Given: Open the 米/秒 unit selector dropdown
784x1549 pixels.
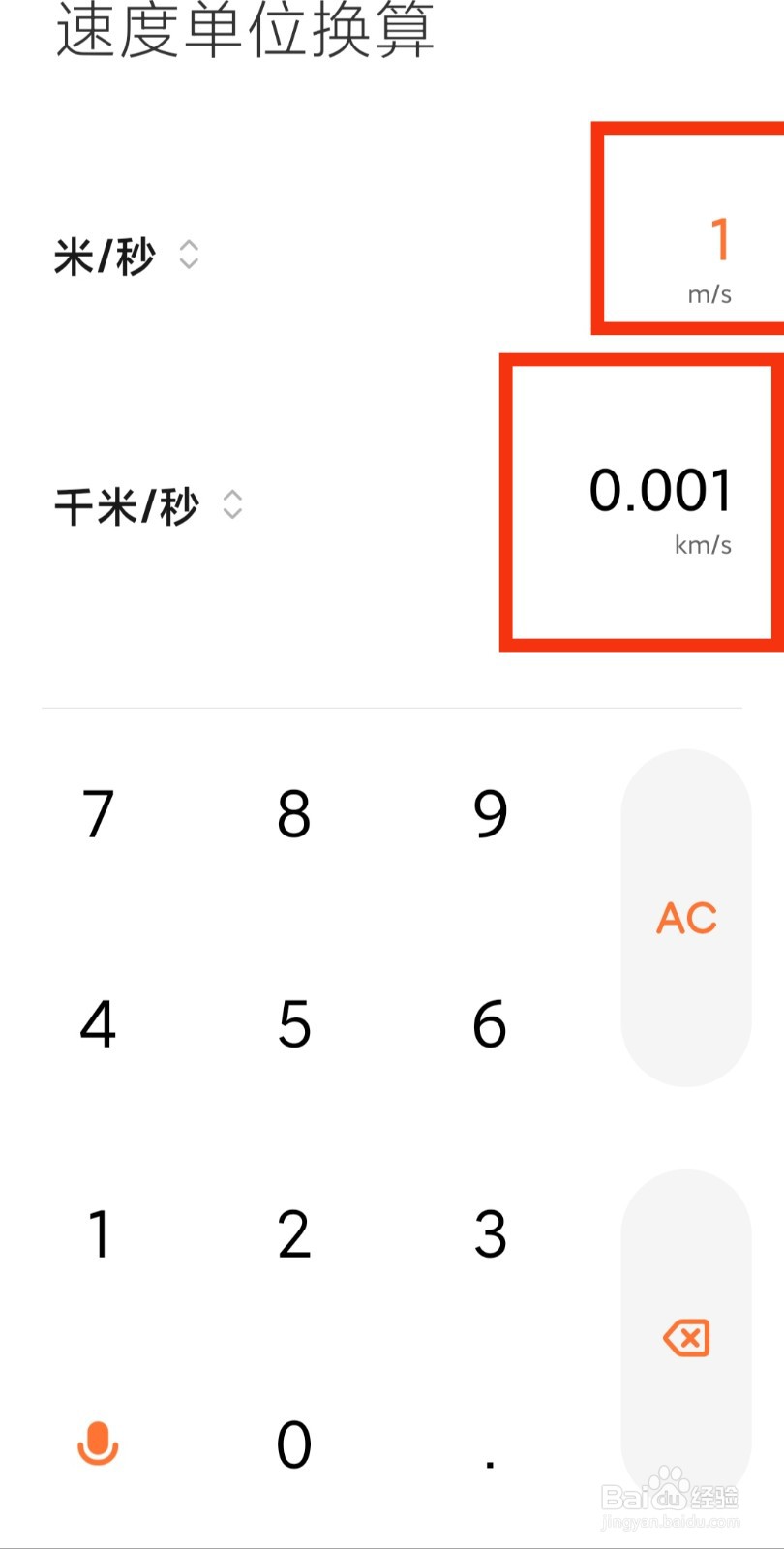Looking at the screenshot, I should click(190, 255).
